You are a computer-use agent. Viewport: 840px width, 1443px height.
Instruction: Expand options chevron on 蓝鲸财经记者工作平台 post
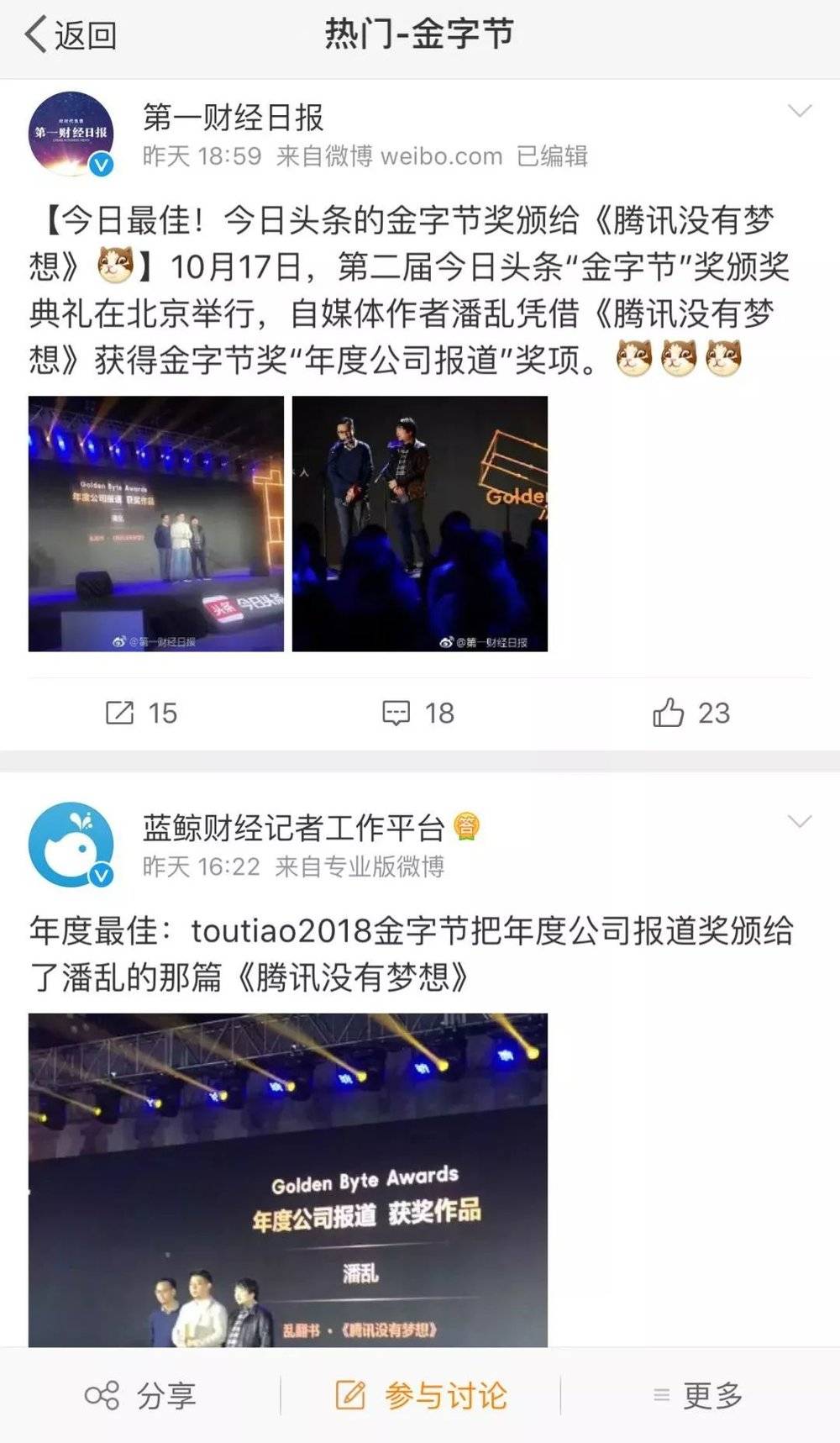click(800, 822)
